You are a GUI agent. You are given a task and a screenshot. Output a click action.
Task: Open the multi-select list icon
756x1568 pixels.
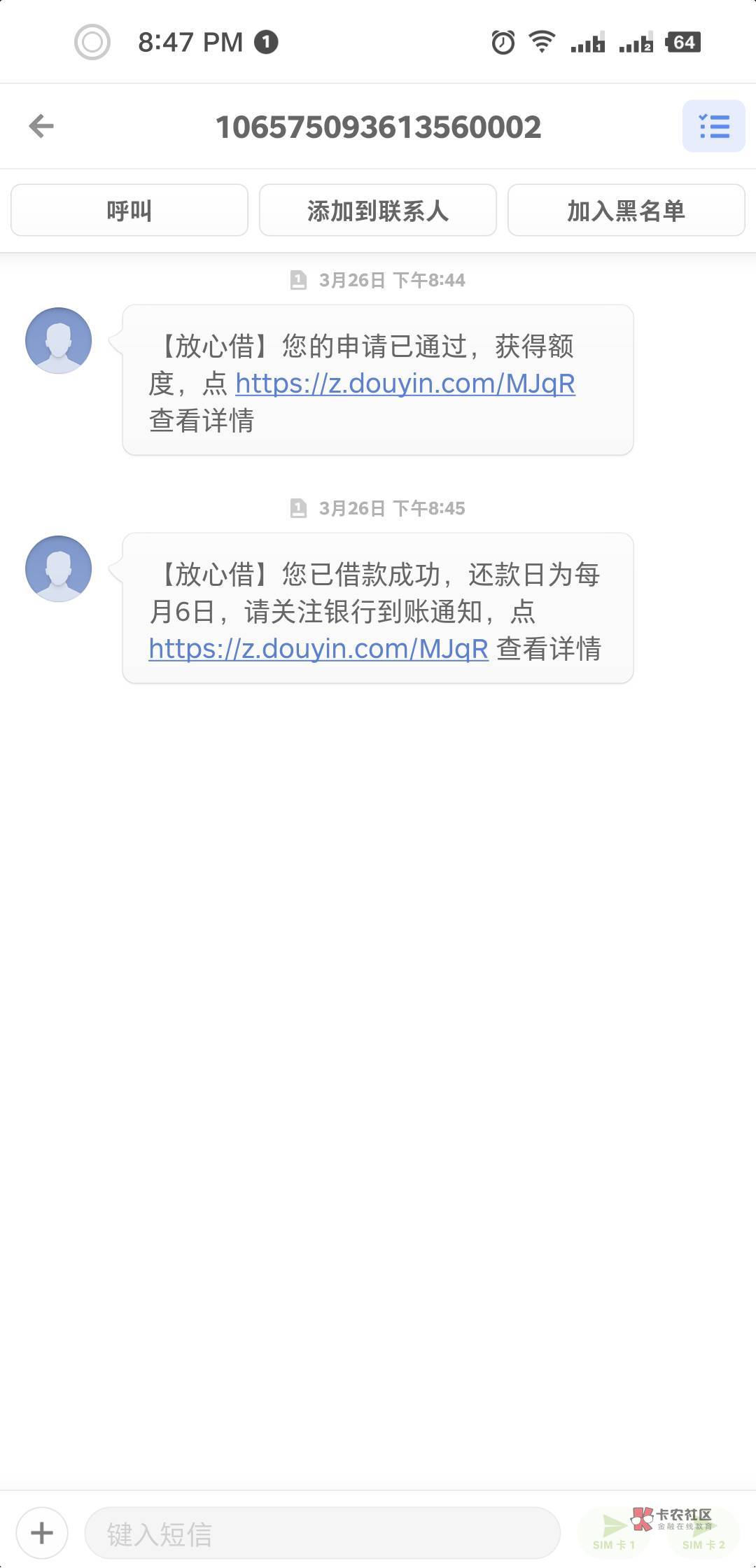pos(713,126)
